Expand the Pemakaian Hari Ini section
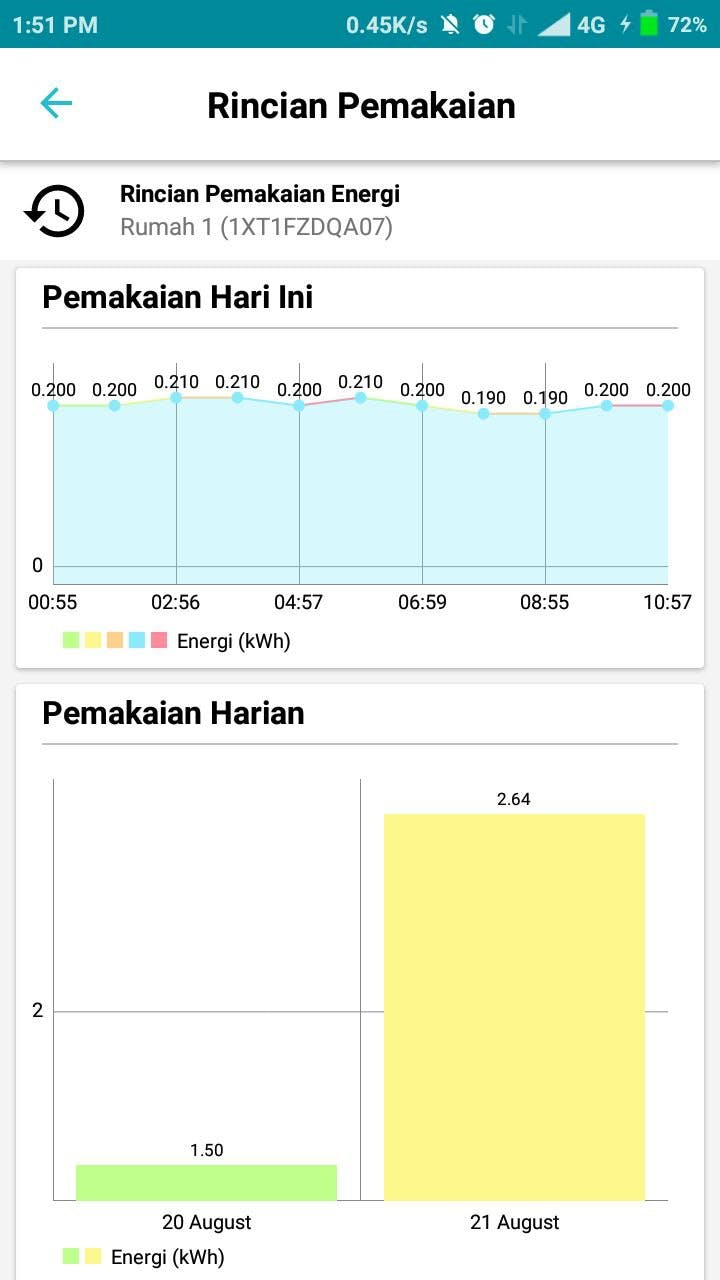 coord(177,296)
